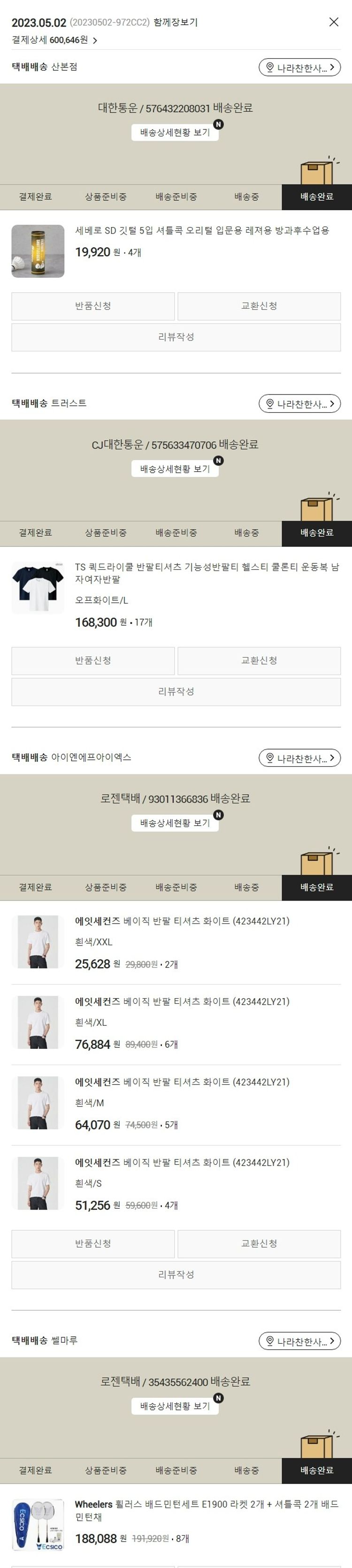Close the order detail page

pos(333,22)
